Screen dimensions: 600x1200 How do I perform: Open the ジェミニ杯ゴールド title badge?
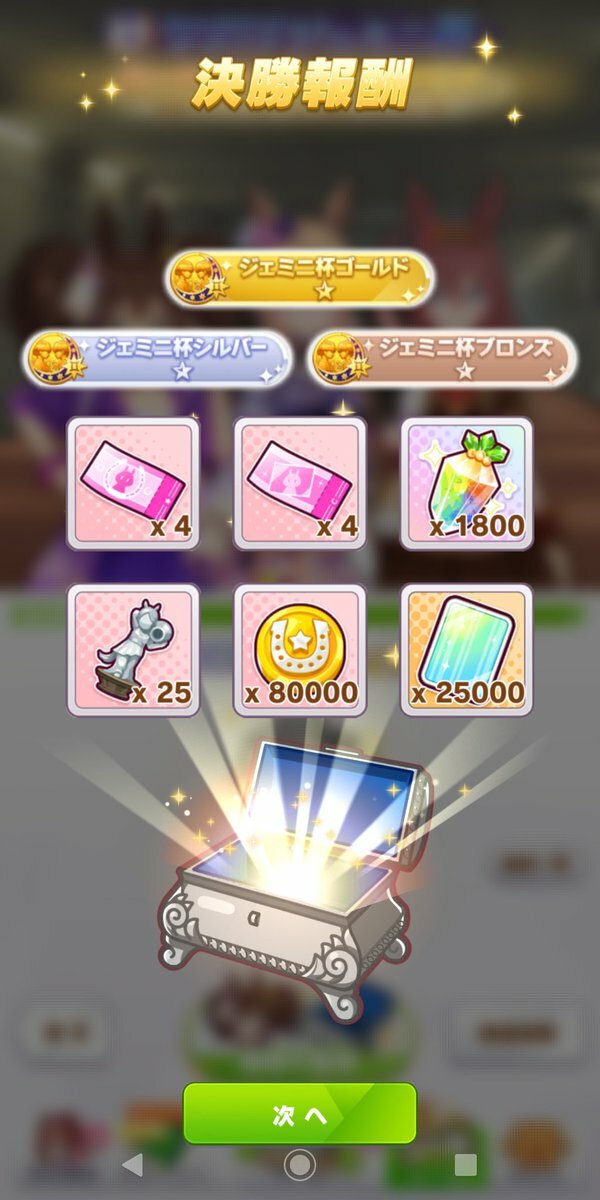[x=299, y=277]
